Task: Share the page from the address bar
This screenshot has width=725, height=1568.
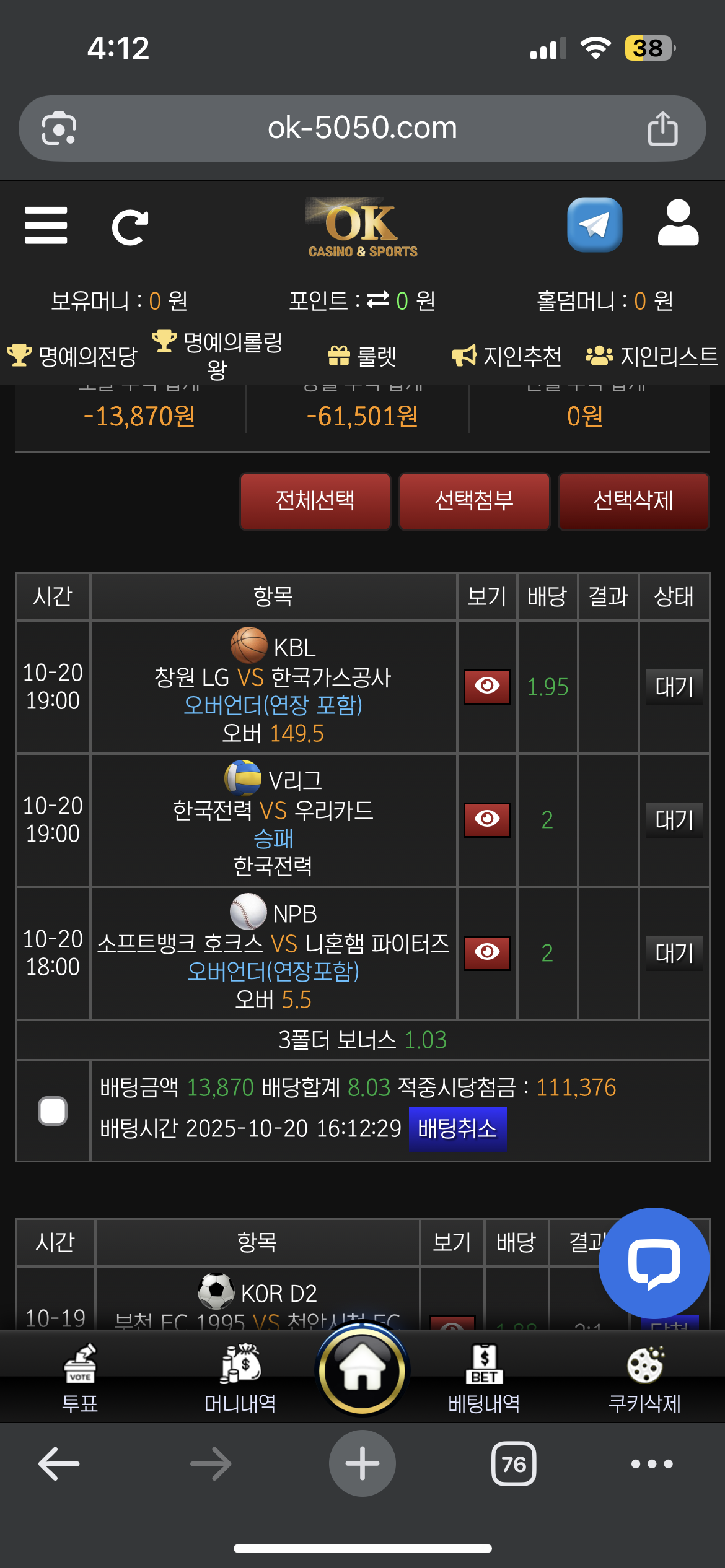Action: tap(662, 129)
